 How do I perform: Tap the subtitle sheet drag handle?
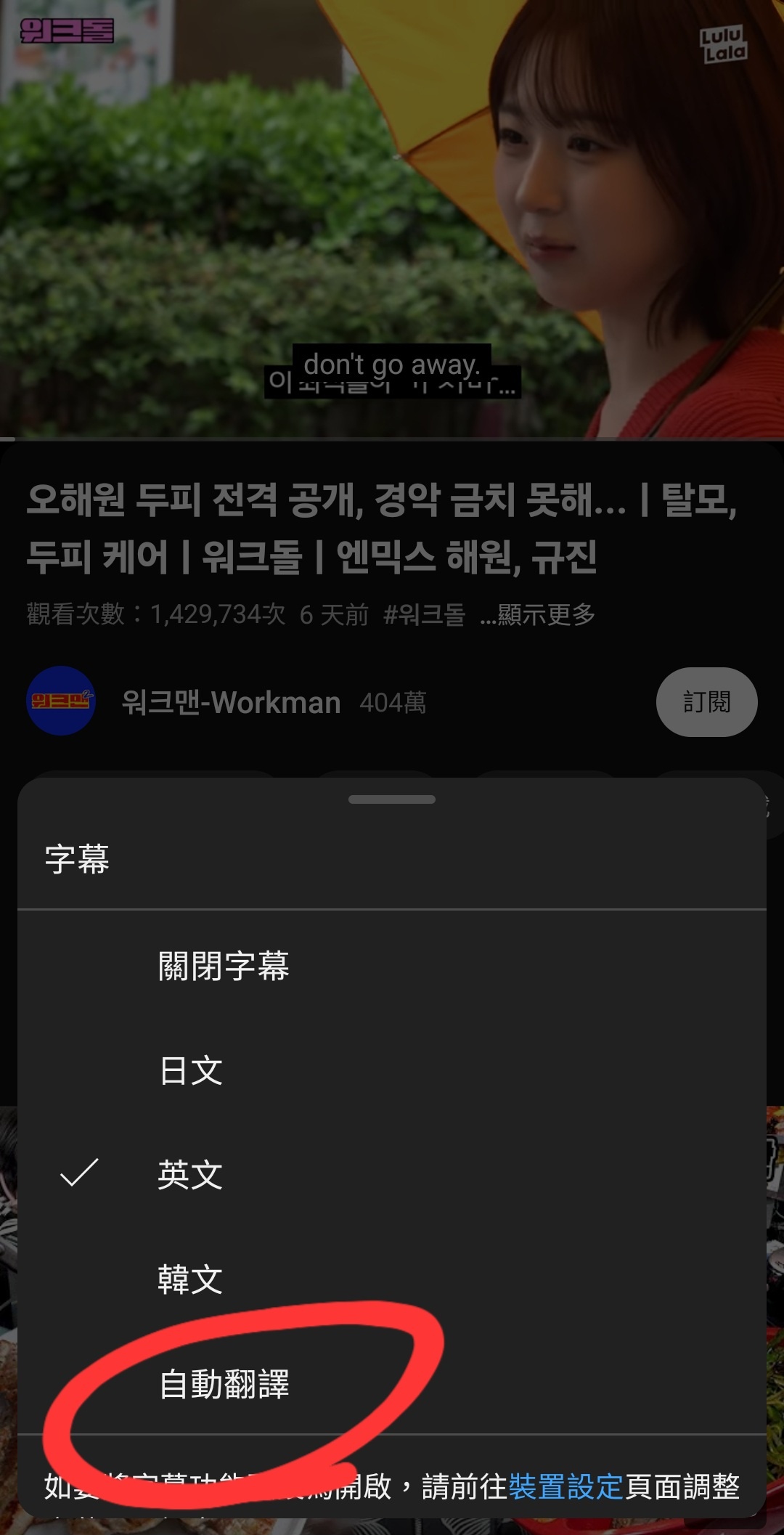[x=392, y=799]
